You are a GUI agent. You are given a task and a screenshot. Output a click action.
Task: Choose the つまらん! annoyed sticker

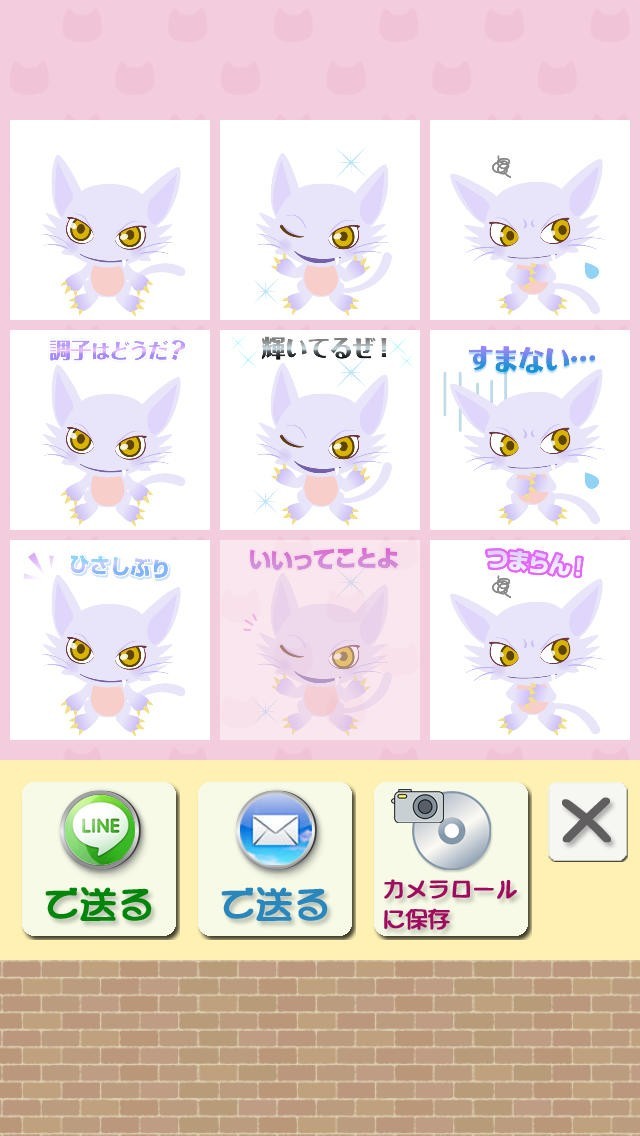coord(530,640)
